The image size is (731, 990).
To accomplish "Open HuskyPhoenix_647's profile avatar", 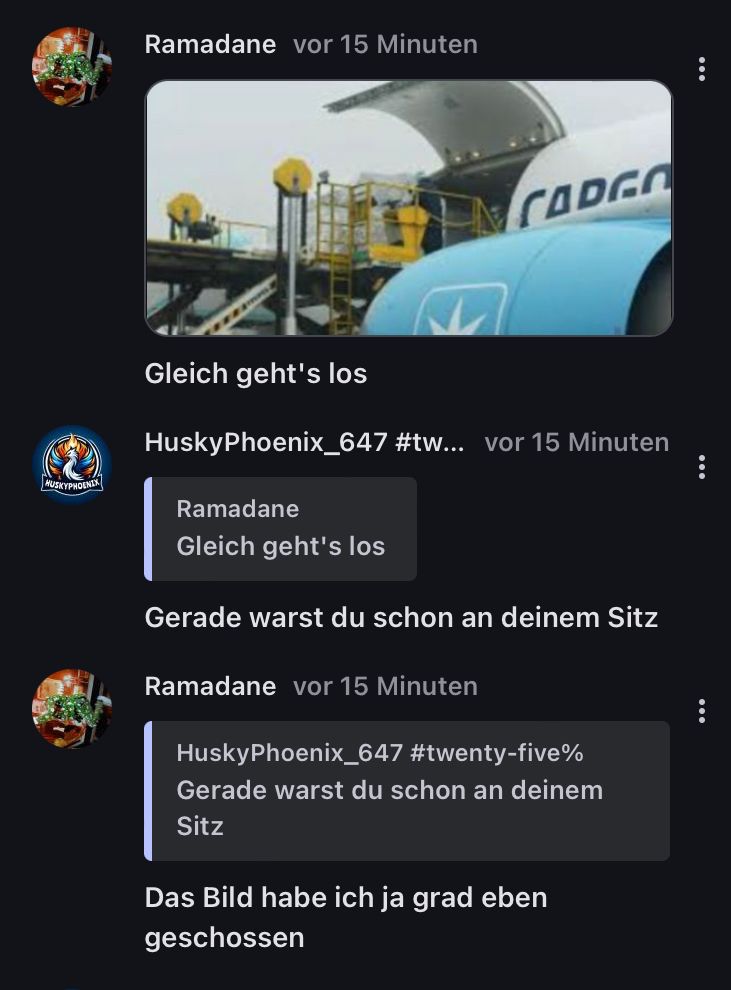I will tap(72, 466).
